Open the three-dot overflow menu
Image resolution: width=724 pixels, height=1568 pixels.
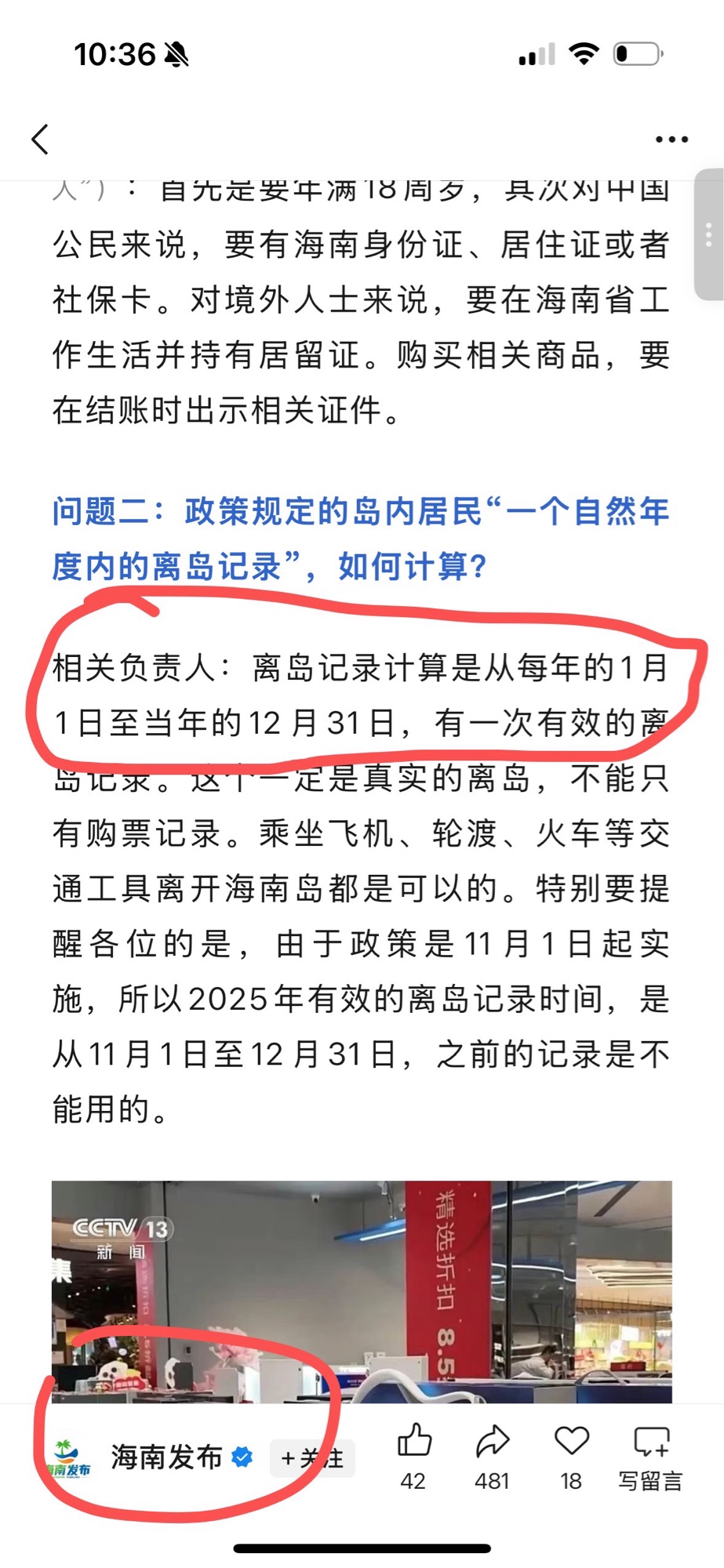tap(671, 140)
